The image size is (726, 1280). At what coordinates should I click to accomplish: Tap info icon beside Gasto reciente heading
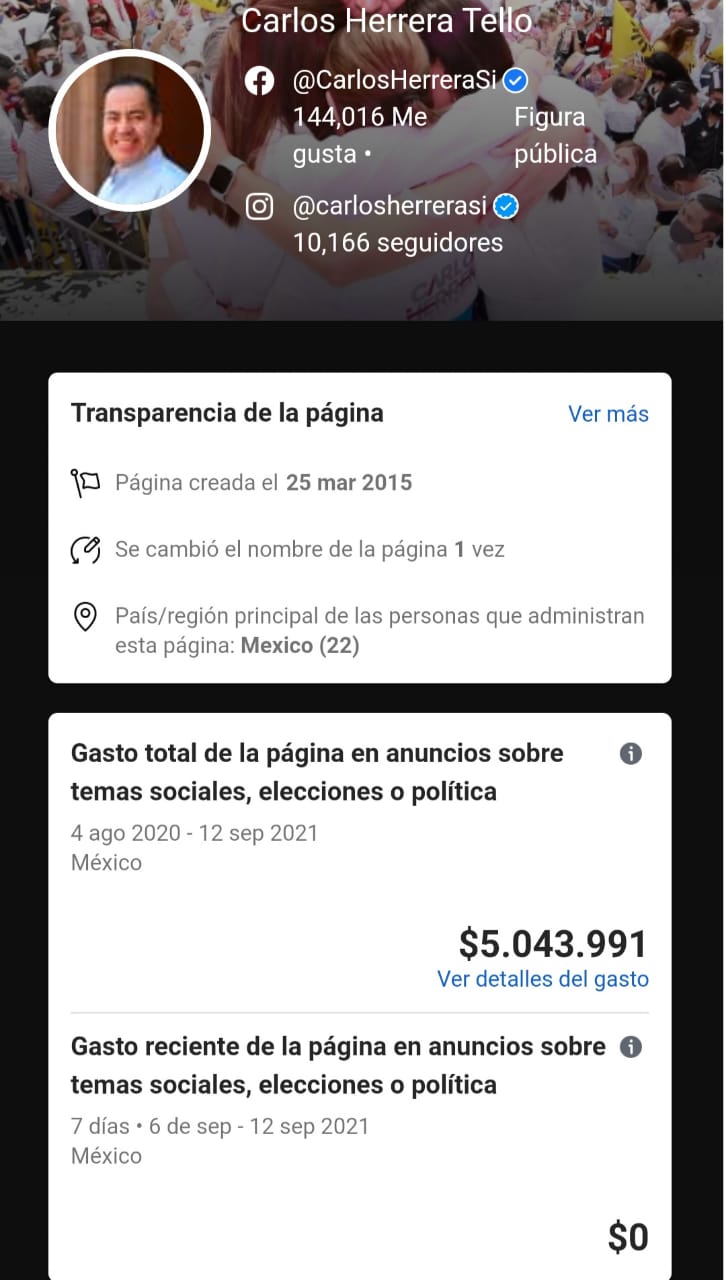click(x=631, y=1048)
